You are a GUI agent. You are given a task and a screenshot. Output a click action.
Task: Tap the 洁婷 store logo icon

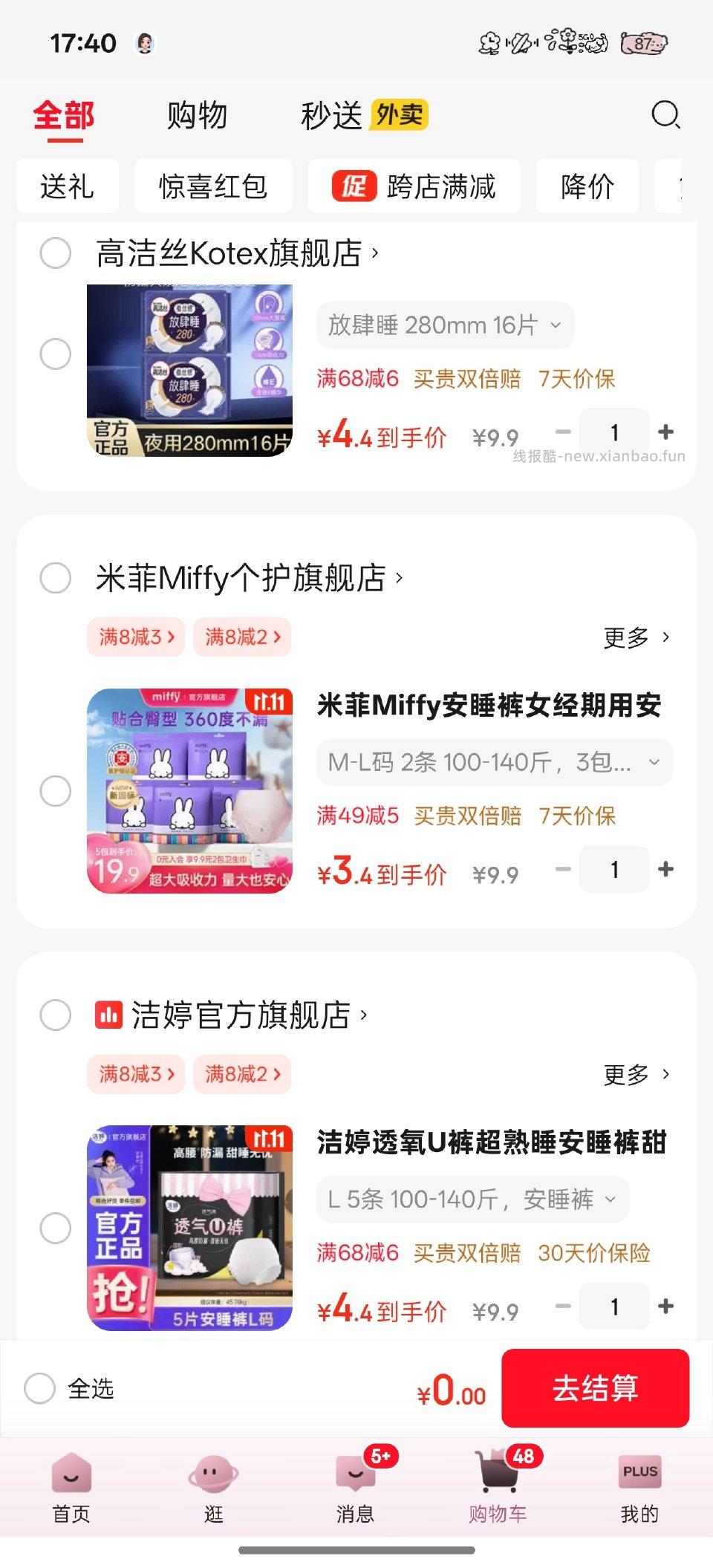coord(108,1015)
